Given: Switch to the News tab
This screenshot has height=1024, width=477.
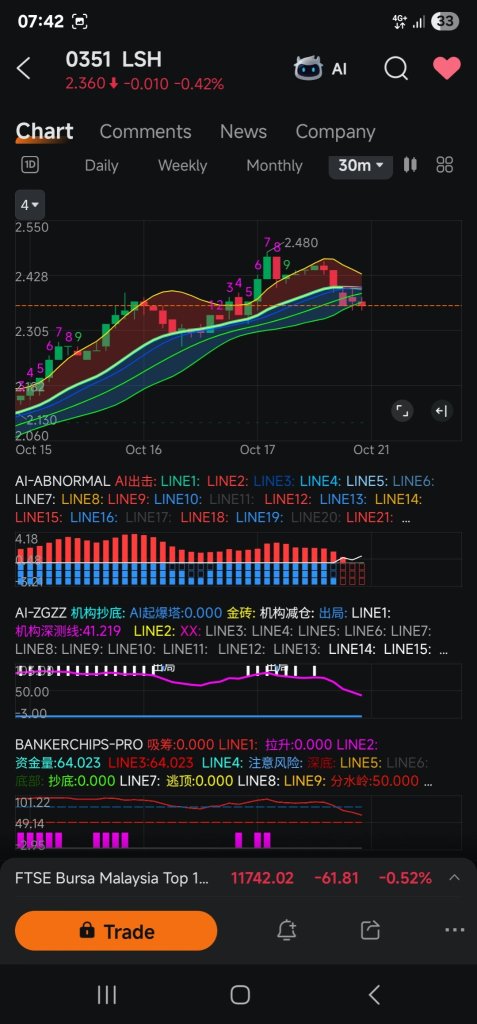Looking at the screenshot, I should click(x=243, y=131).
